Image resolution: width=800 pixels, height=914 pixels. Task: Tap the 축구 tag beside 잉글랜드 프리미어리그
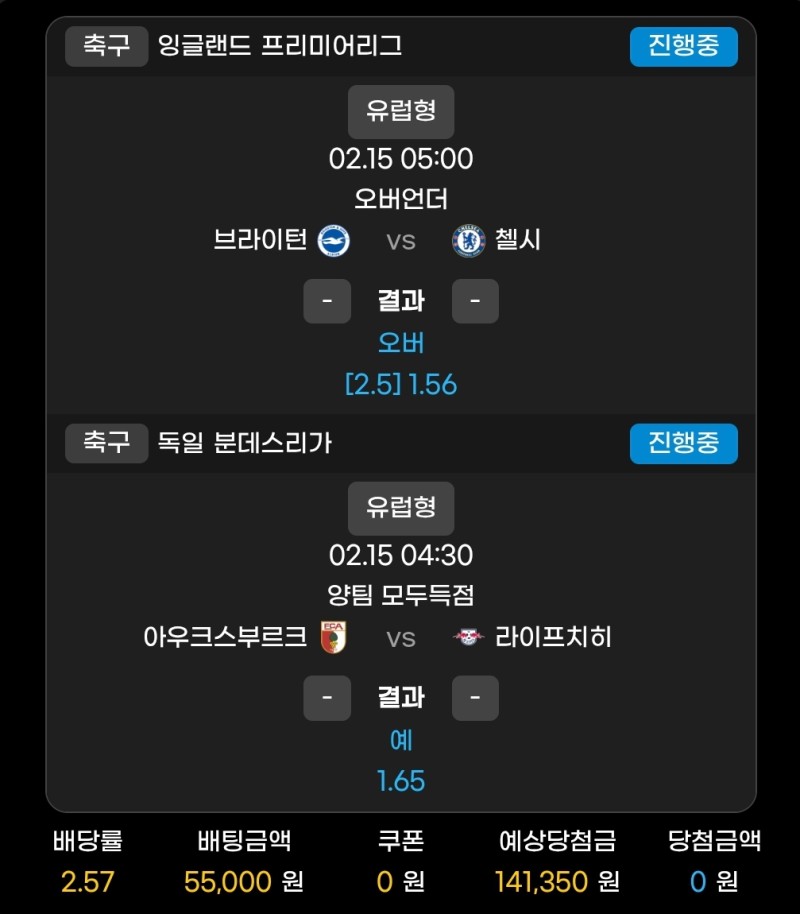(106, 47)
